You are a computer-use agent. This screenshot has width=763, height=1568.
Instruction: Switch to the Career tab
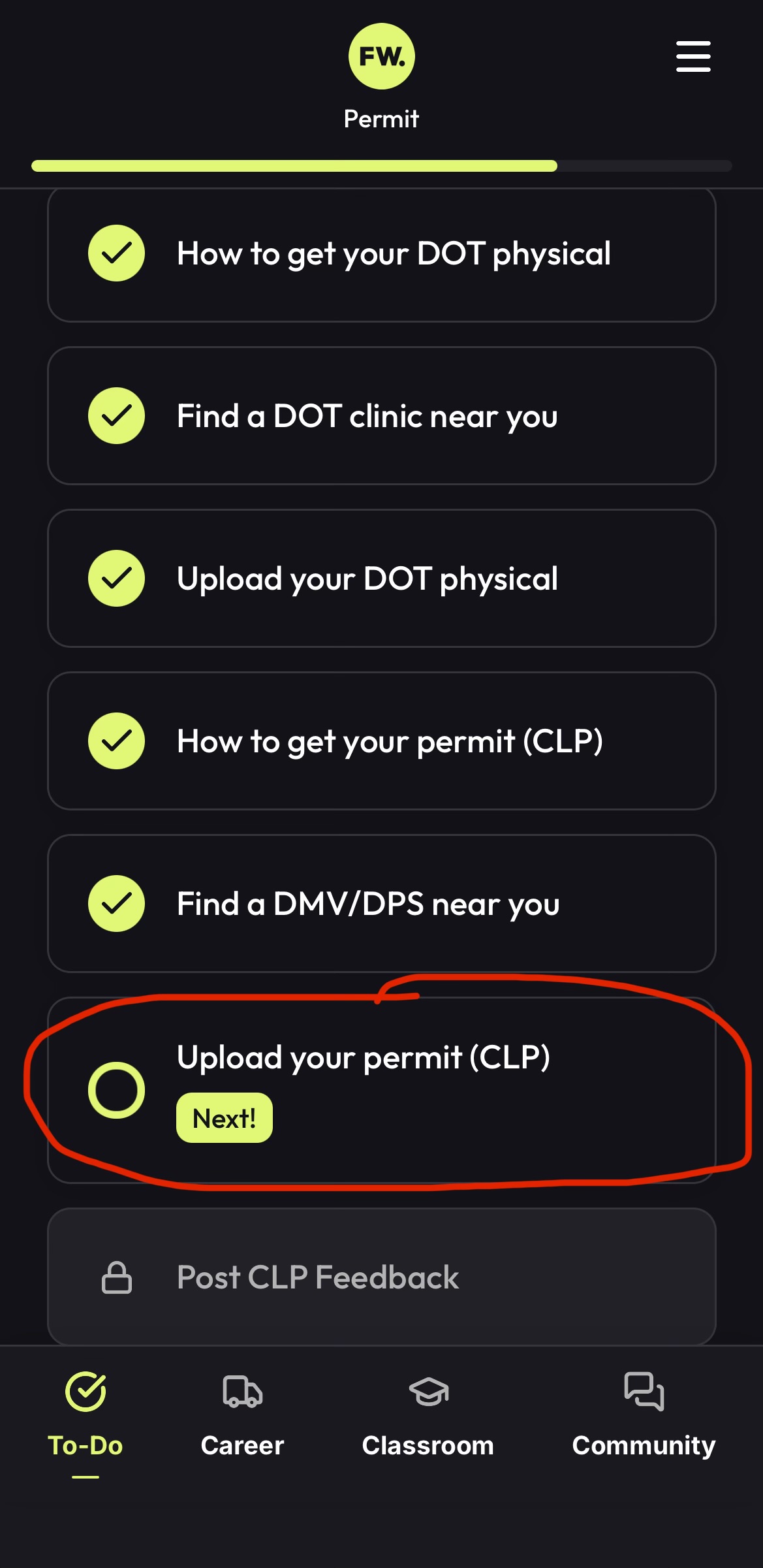(242, 1415)
